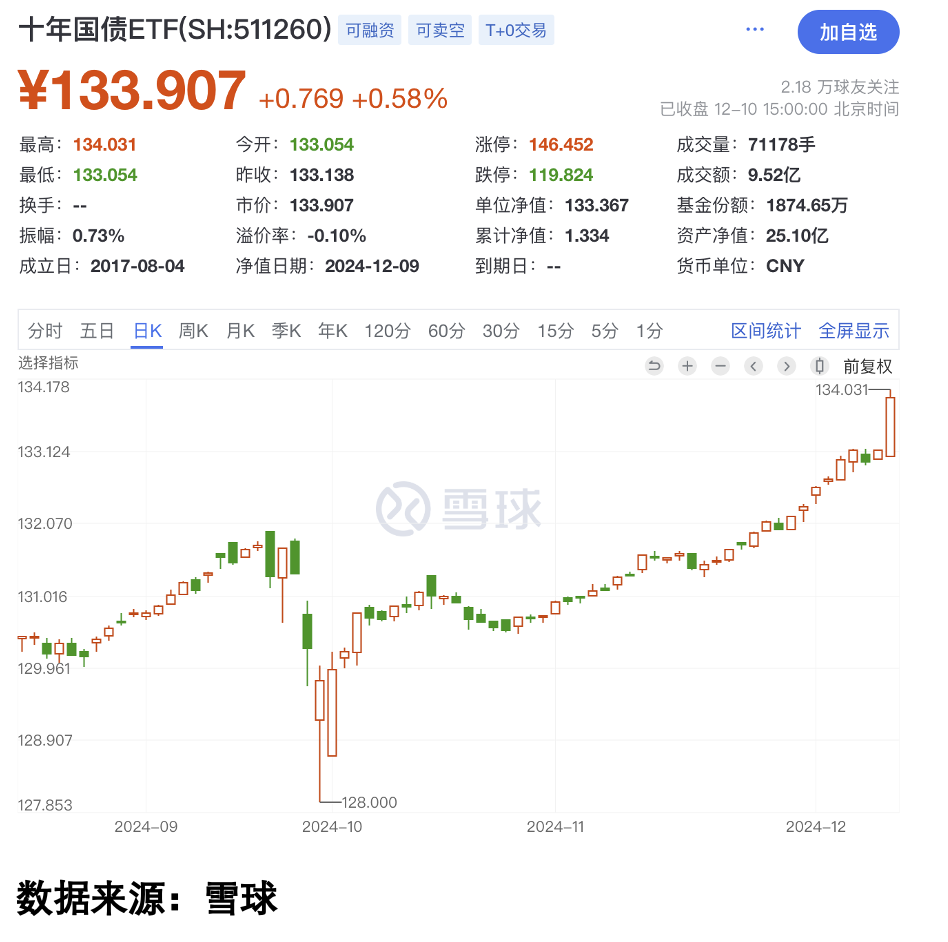The image size is (948, 942).
Task: Select the 月K chart tab
Action: [240, 331]
